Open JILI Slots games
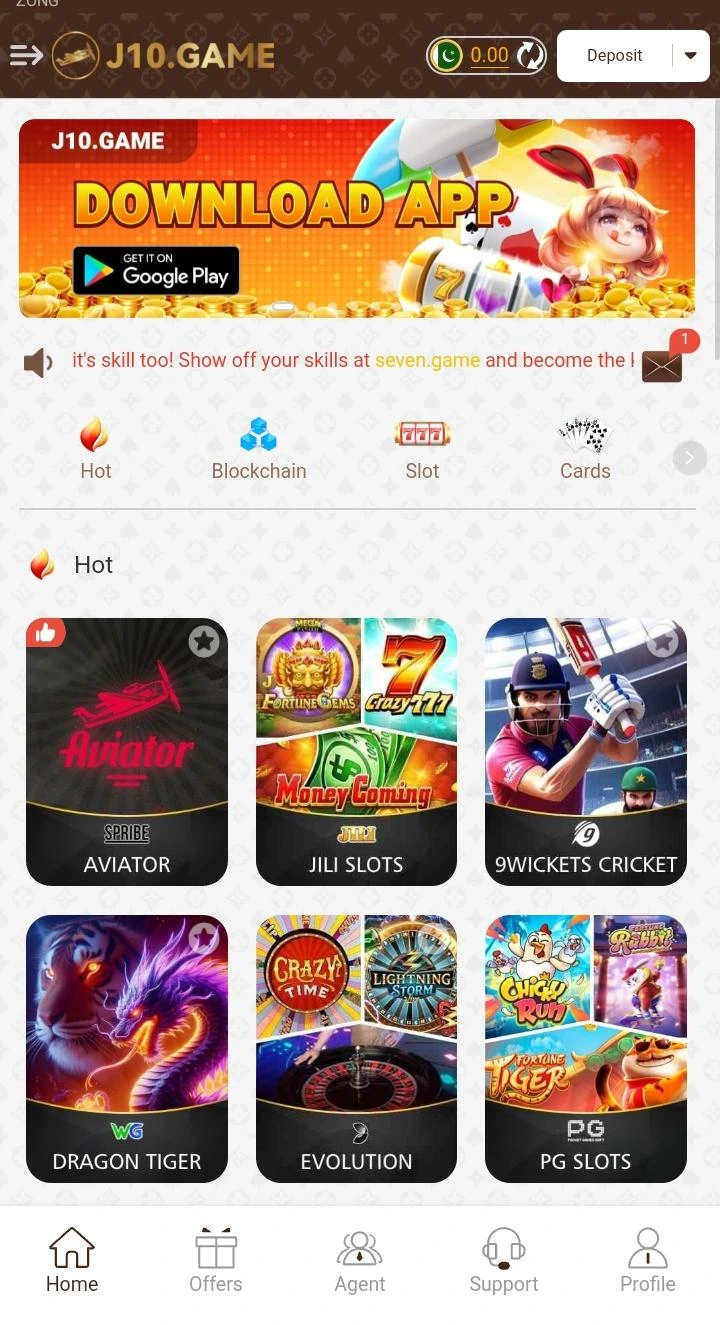The height and width of the screenshot is (1325, 720). tap(356, 752)
